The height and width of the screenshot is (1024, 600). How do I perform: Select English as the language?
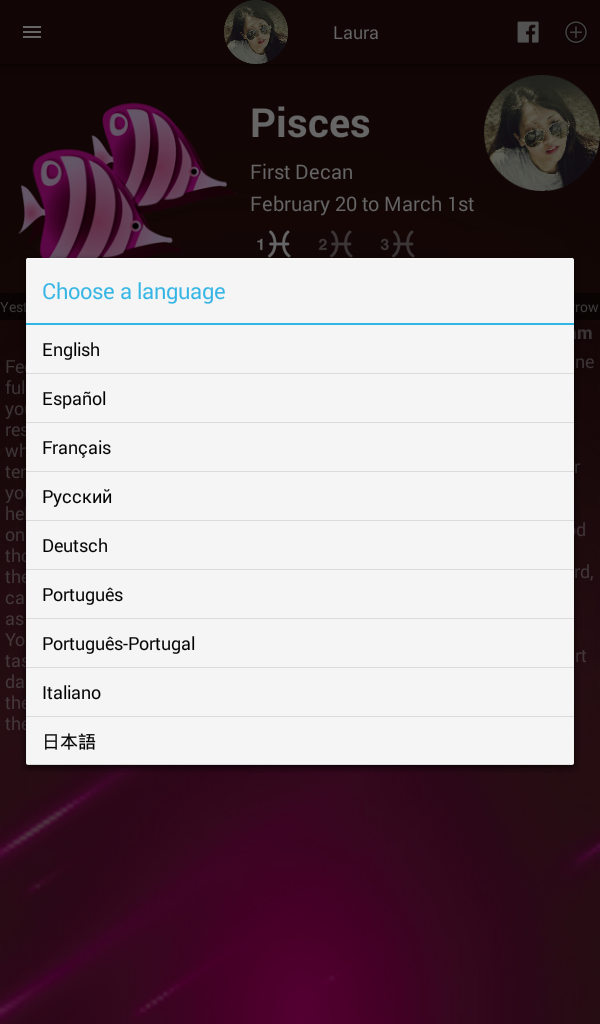tap(300, 349)
